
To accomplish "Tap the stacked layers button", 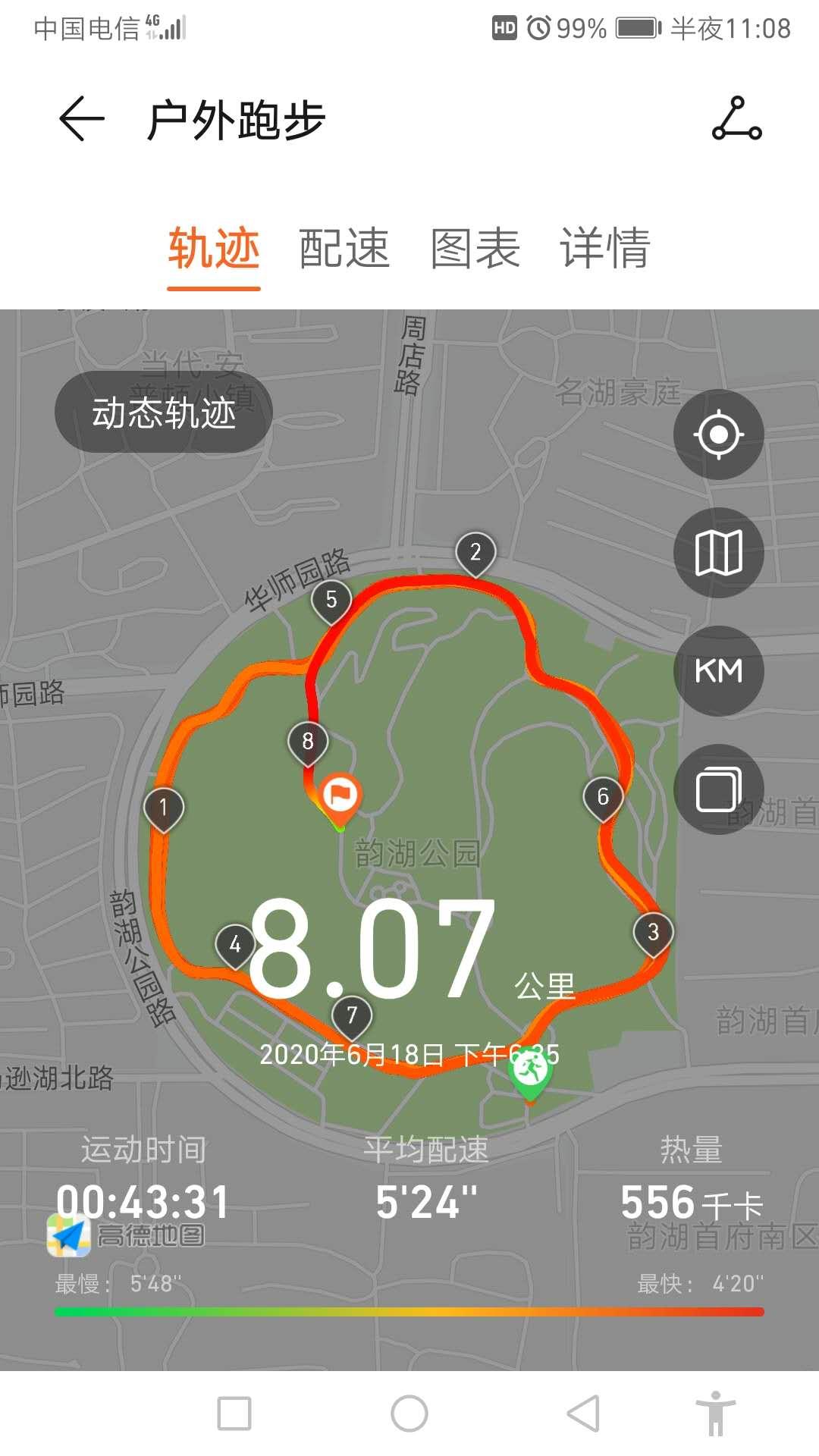I will pyautogui.click(x=718, y=789).
